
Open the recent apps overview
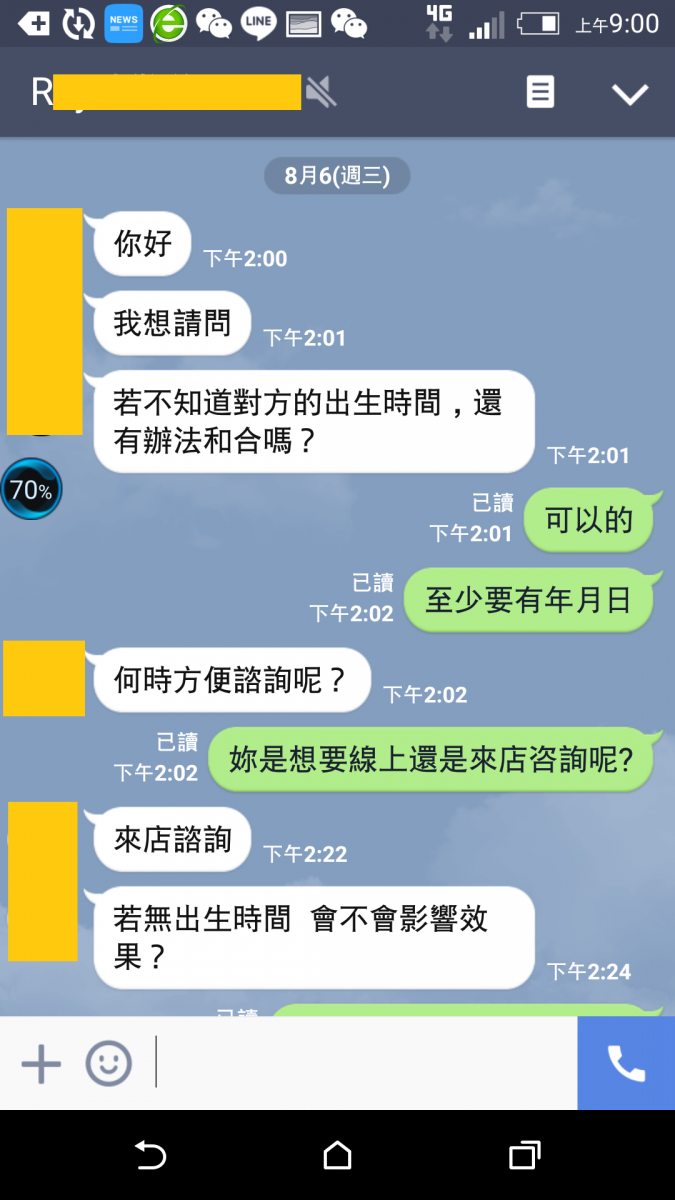point(524,1156)
